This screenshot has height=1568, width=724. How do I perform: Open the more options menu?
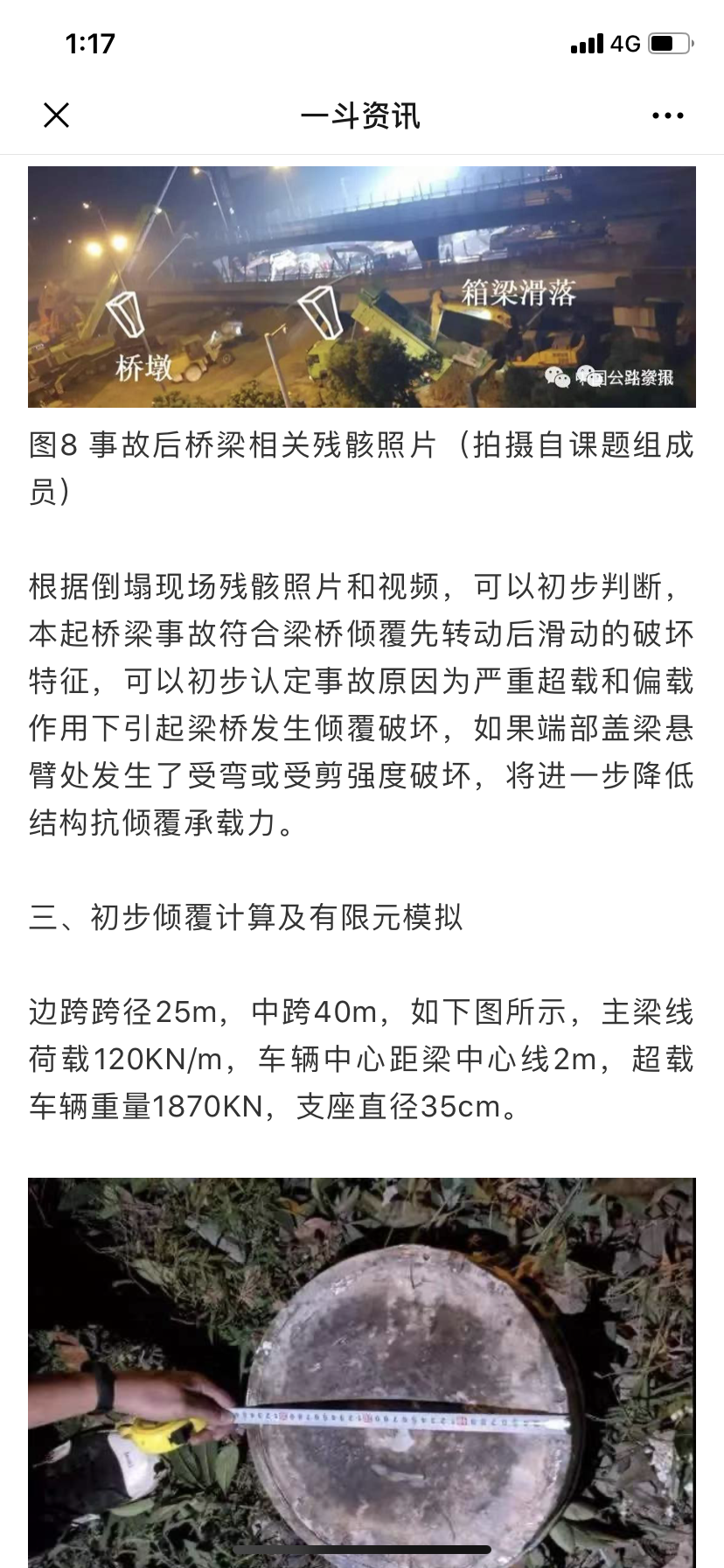click(667, 115)
